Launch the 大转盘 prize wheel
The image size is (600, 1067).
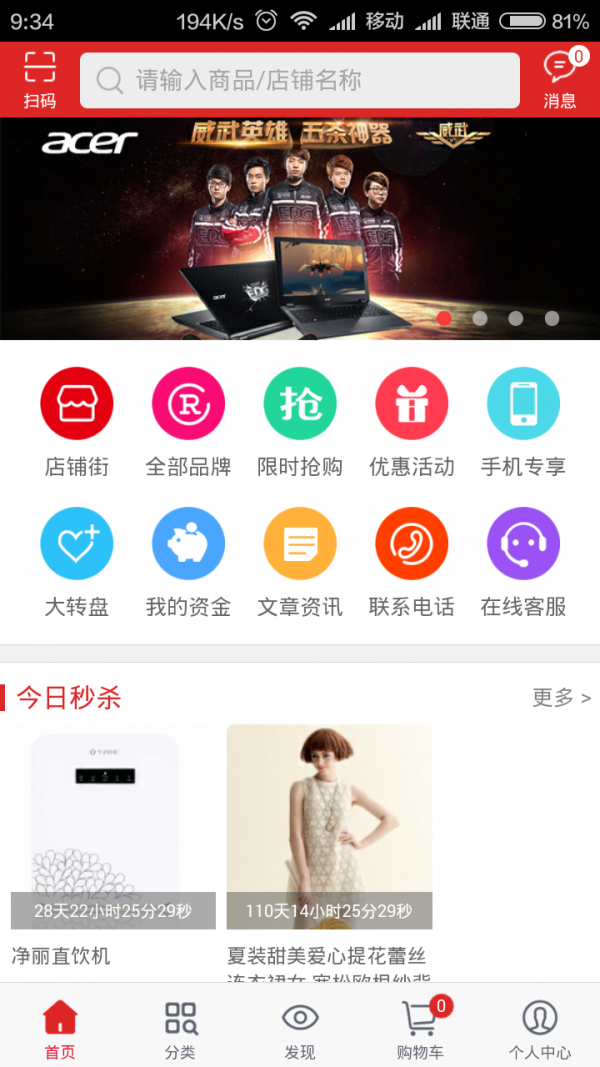[x=77, y=561]
